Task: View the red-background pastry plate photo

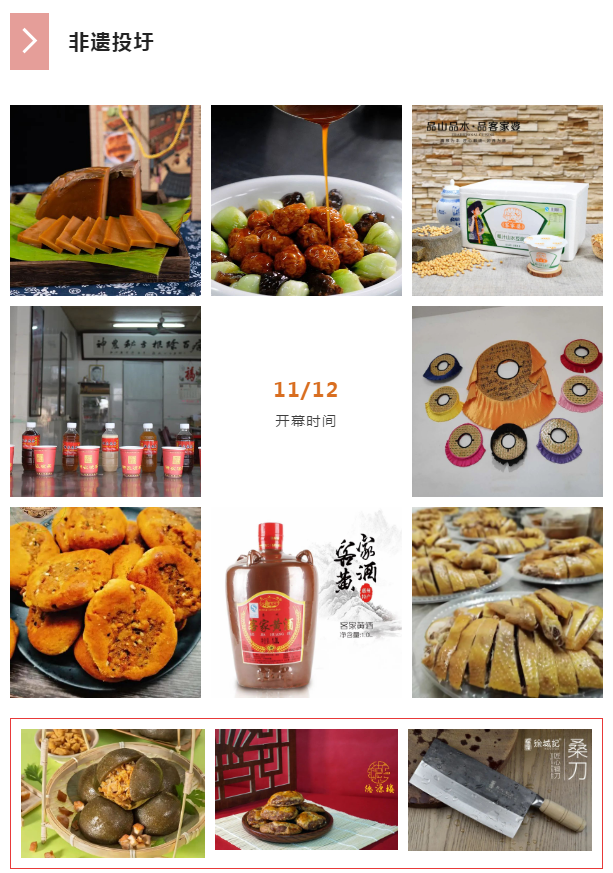Action: pos(306,789)
